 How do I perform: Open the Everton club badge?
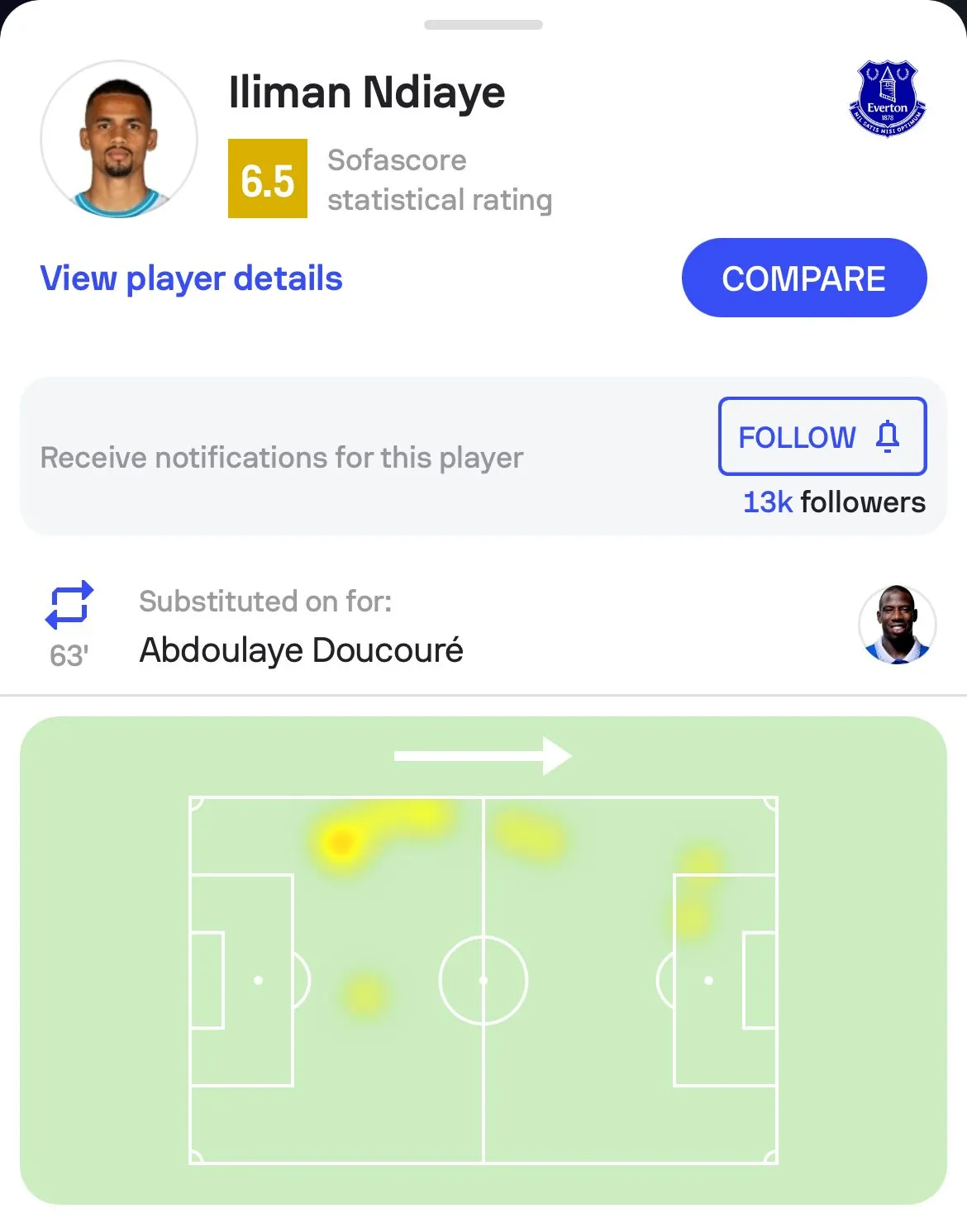coord(887,99)
